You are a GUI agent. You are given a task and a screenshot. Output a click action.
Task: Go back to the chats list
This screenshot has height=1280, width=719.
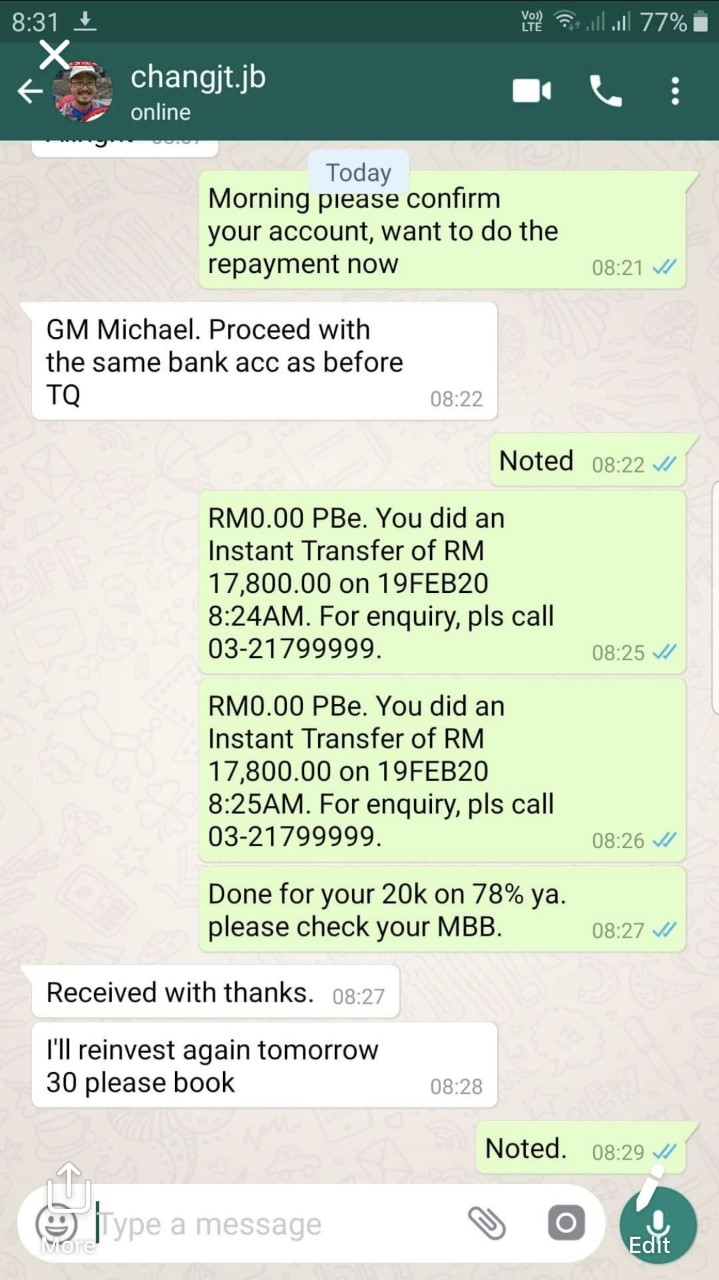point(29,92)
